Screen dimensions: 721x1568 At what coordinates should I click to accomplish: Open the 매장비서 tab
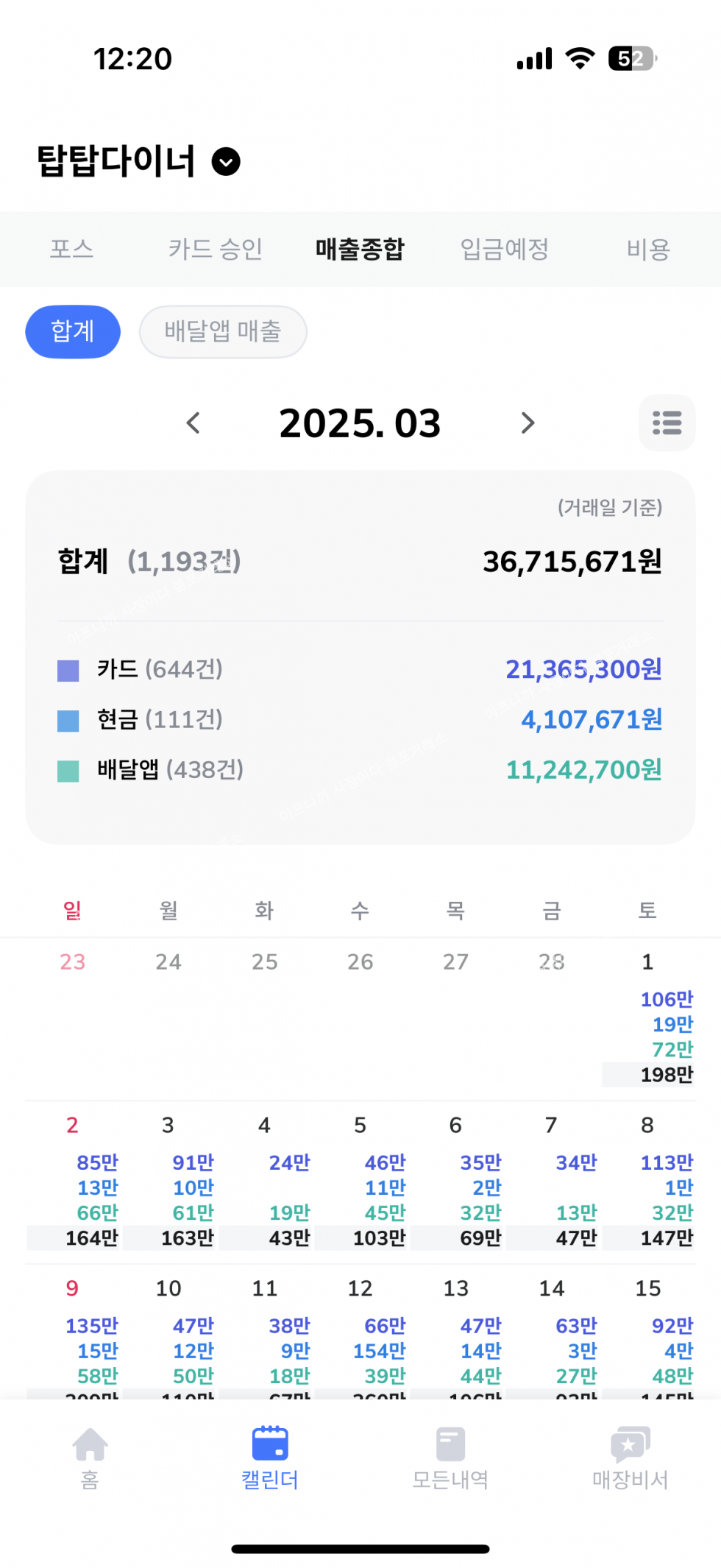631,1458
